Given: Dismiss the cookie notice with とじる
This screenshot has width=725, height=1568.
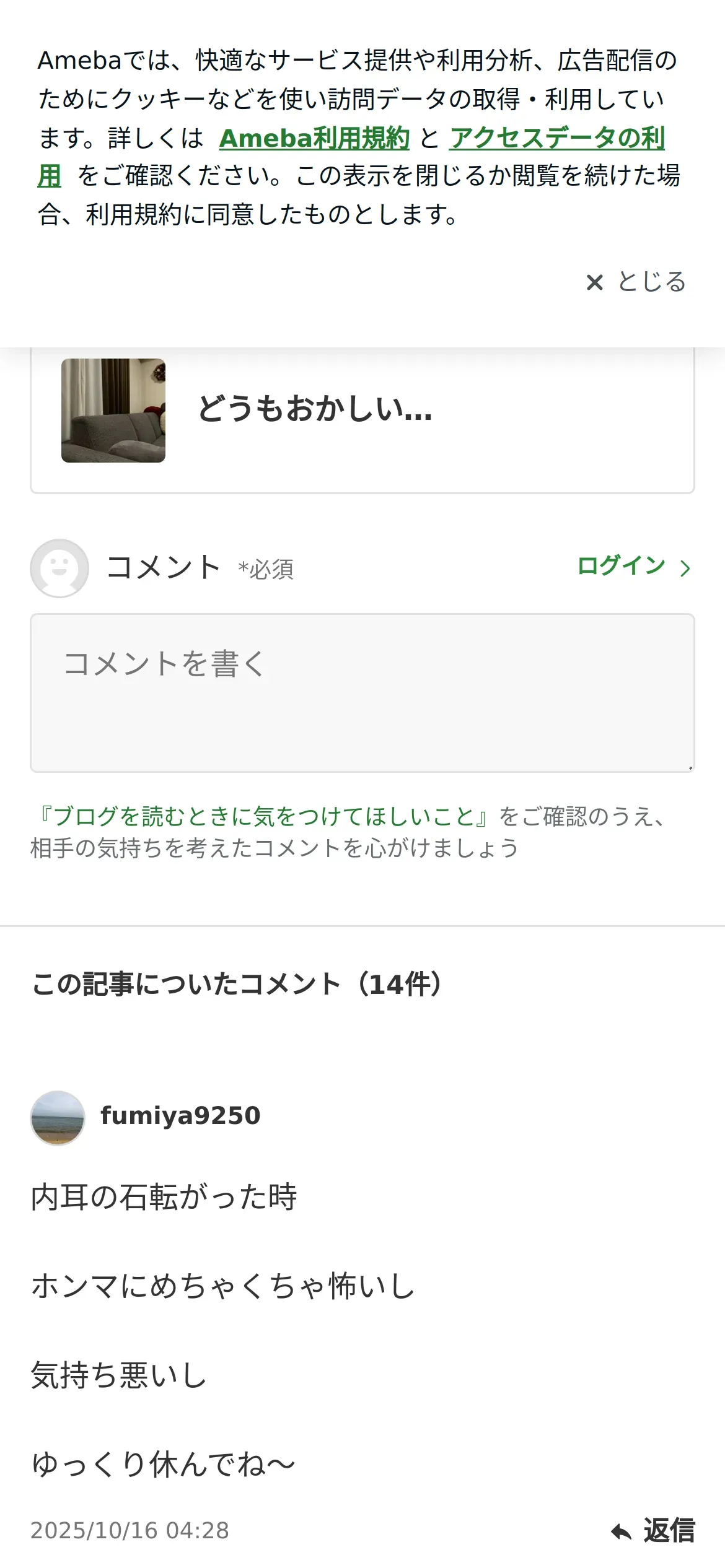Looking at the screenshot, I should click(636, 282).
